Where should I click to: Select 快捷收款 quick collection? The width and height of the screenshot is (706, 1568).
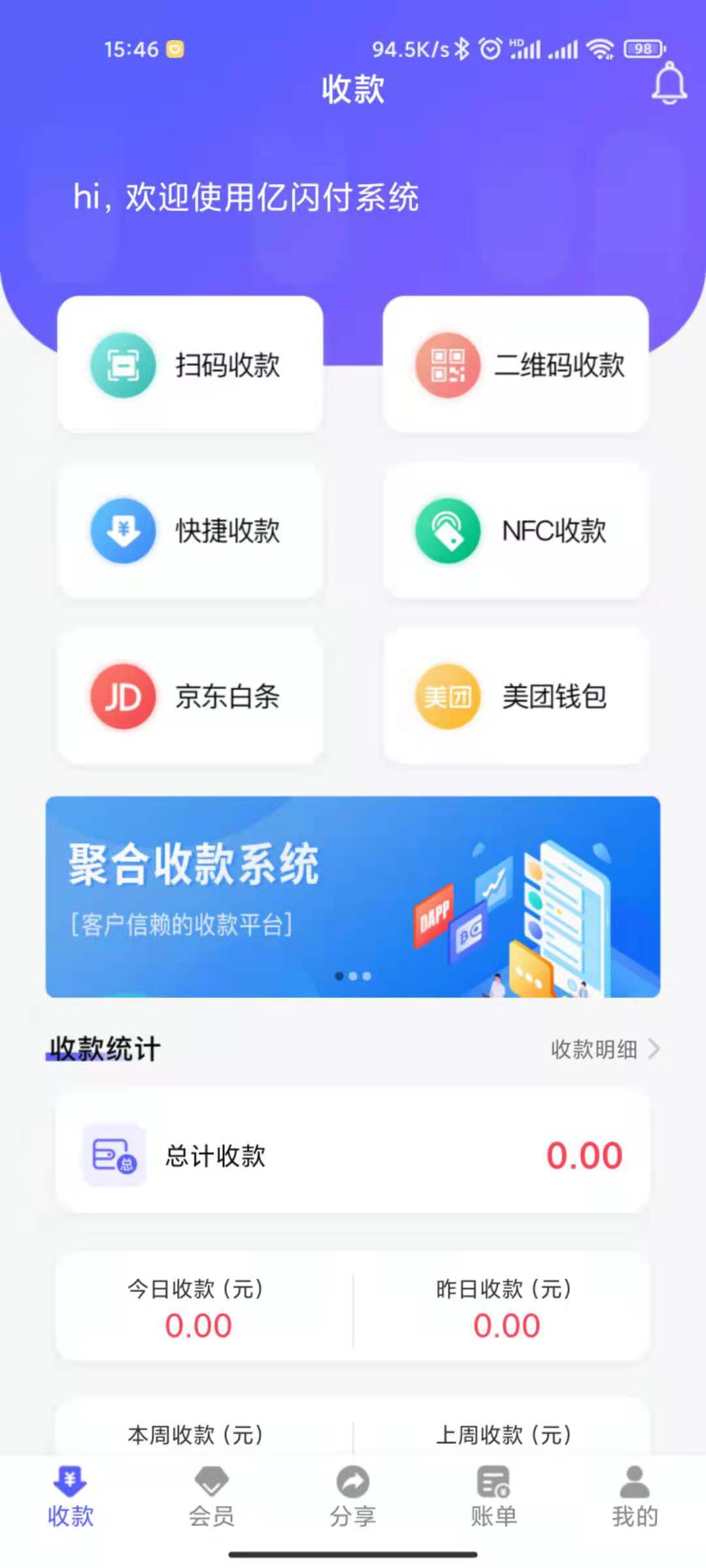tap(190, 530)
